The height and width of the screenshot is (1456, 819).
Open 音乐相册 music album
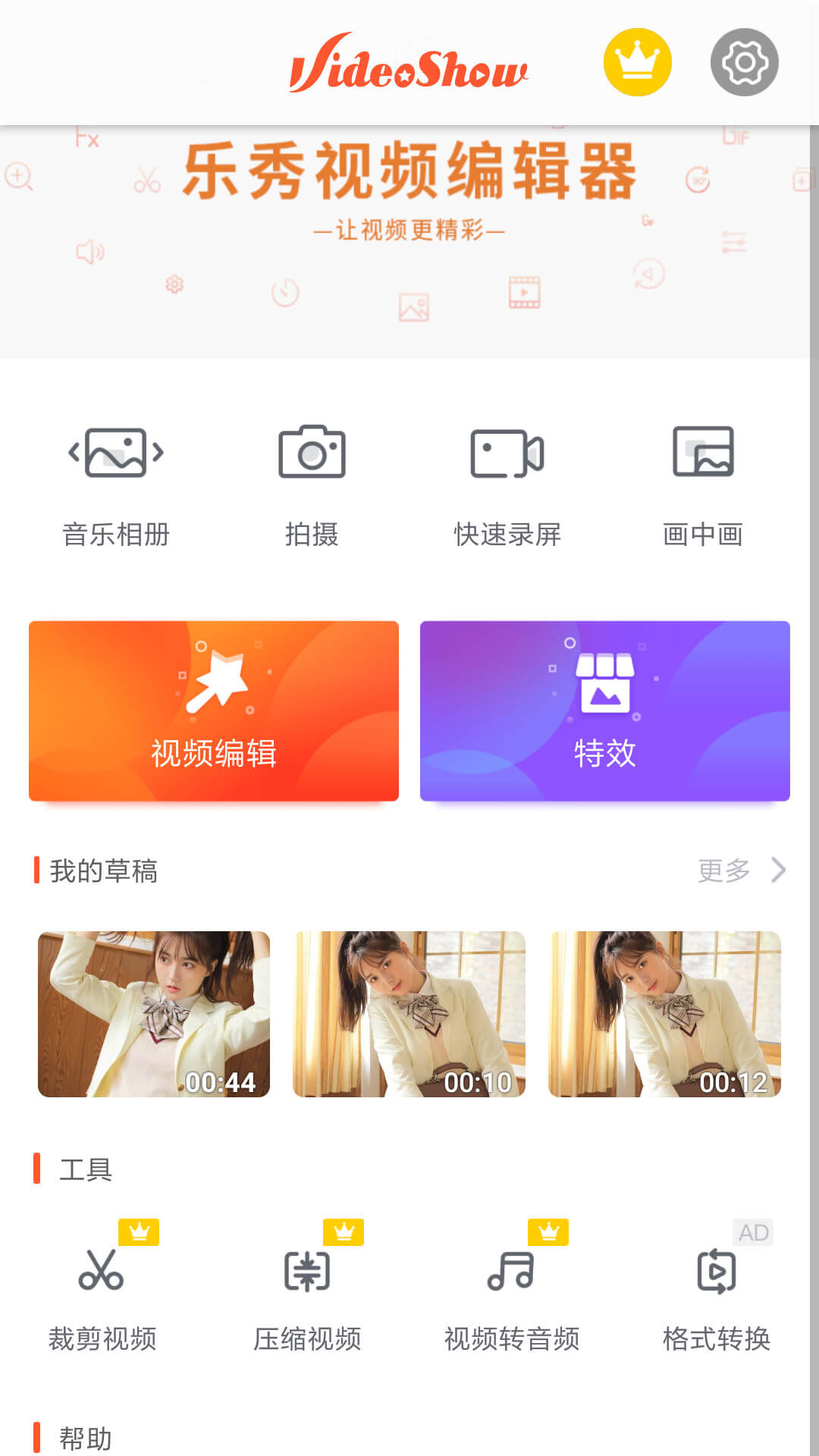click(116, 485)
